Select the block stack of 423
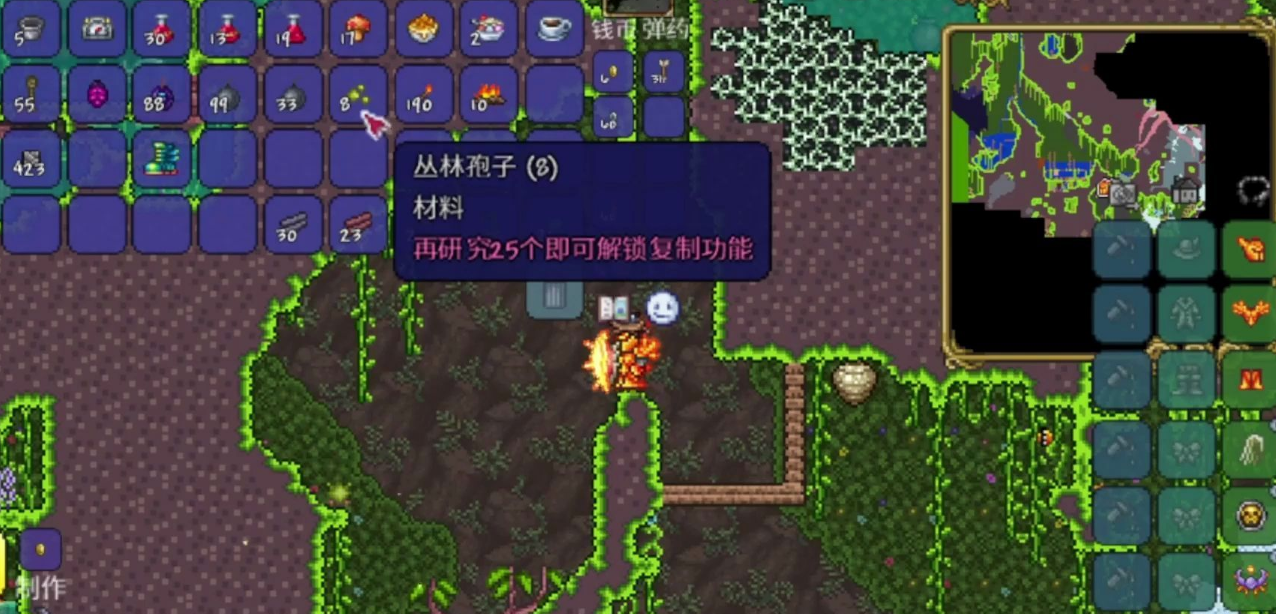 point(31,159)
